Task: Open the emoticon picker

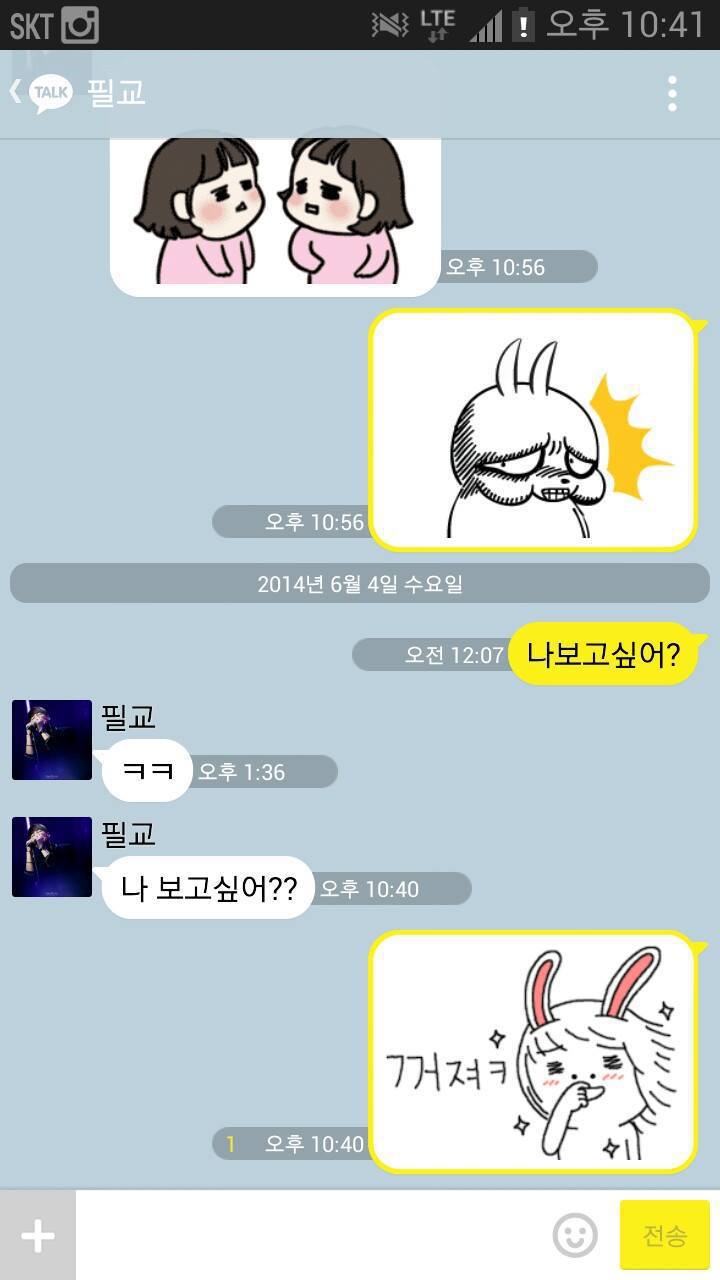Action: [575, 1236]
